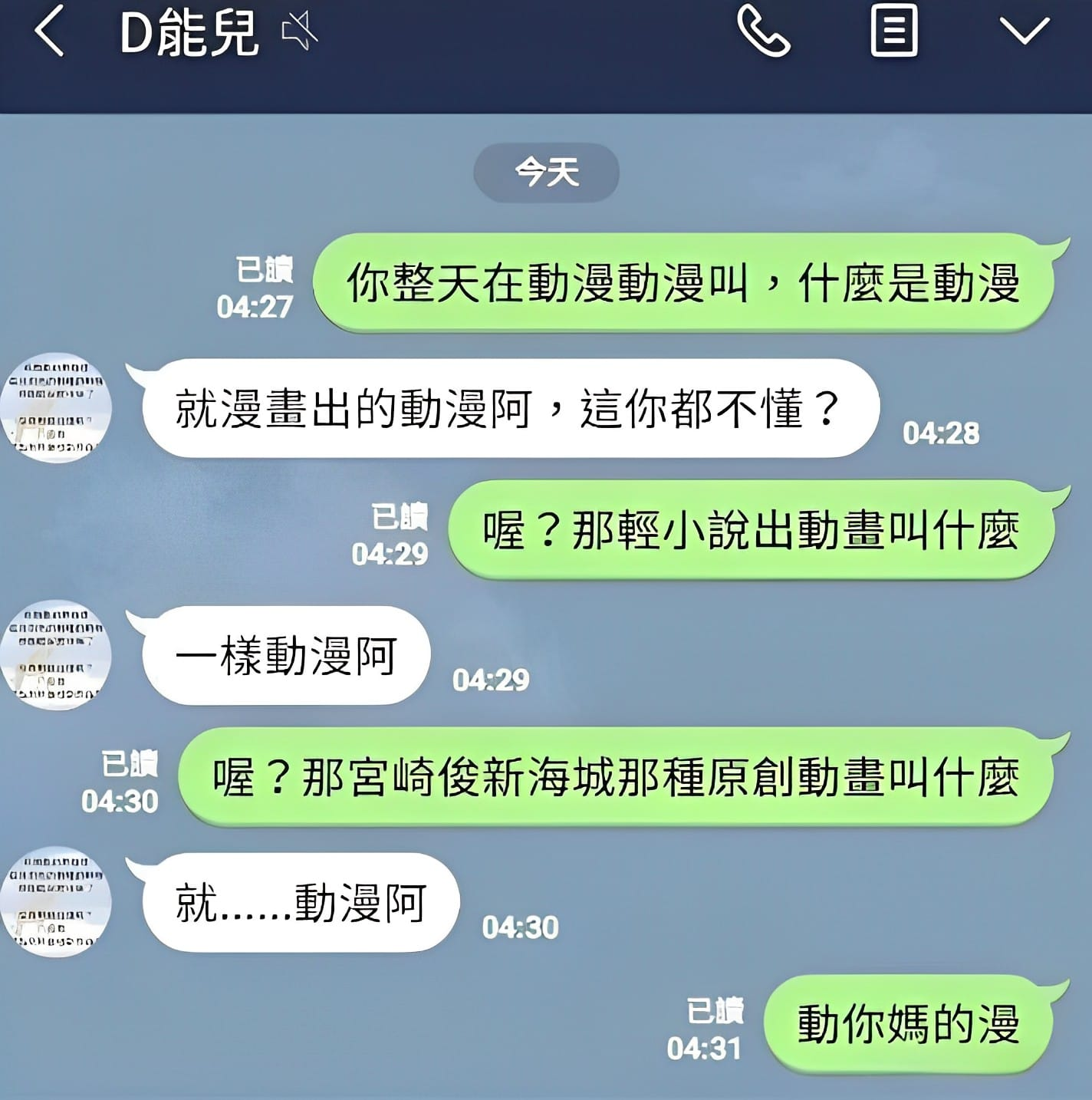Open the chat notes icon

pos(893,31)
